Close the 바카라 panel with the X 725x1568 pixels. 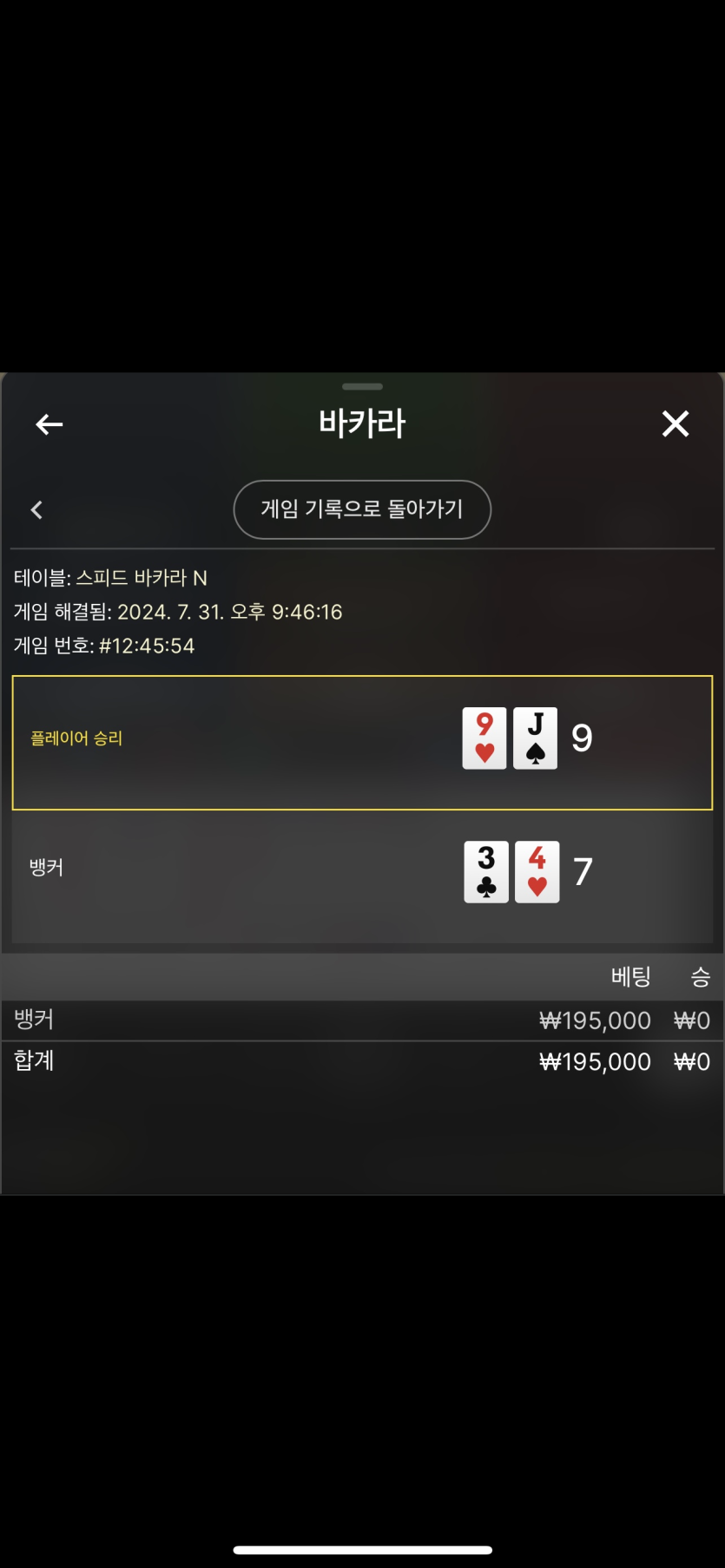(675, 424)
